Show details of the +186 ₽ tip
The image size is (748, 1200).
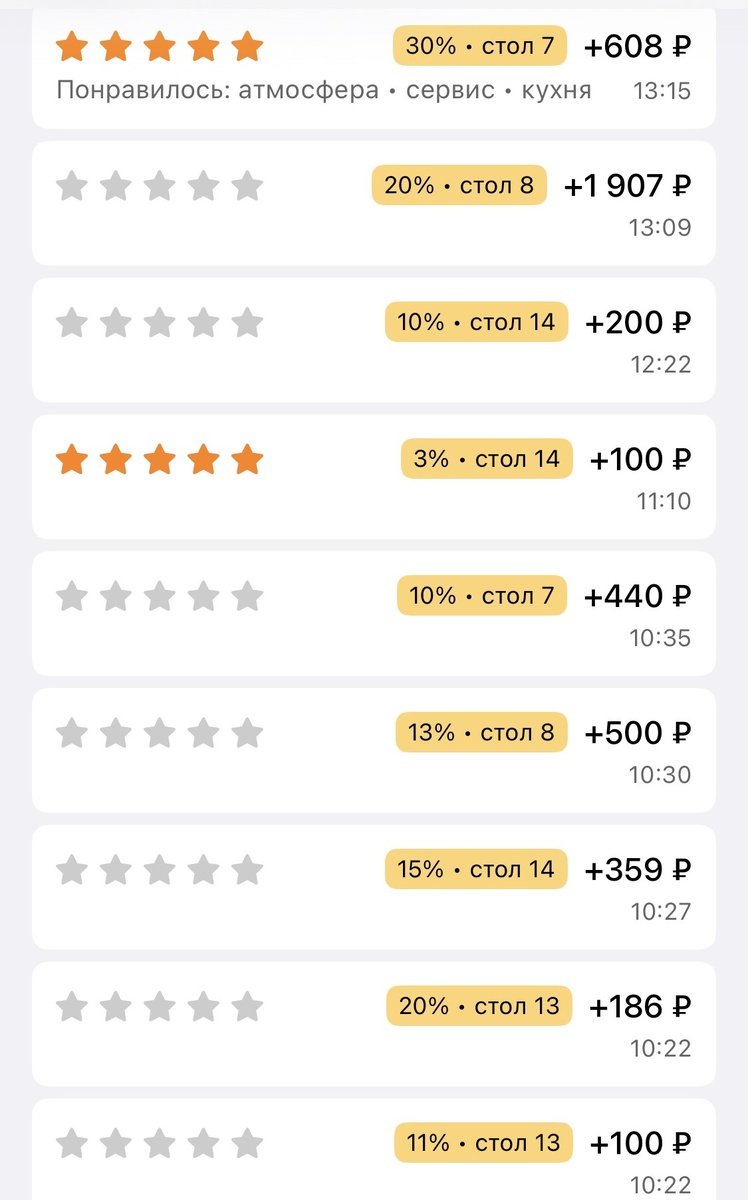[374, 1025]
